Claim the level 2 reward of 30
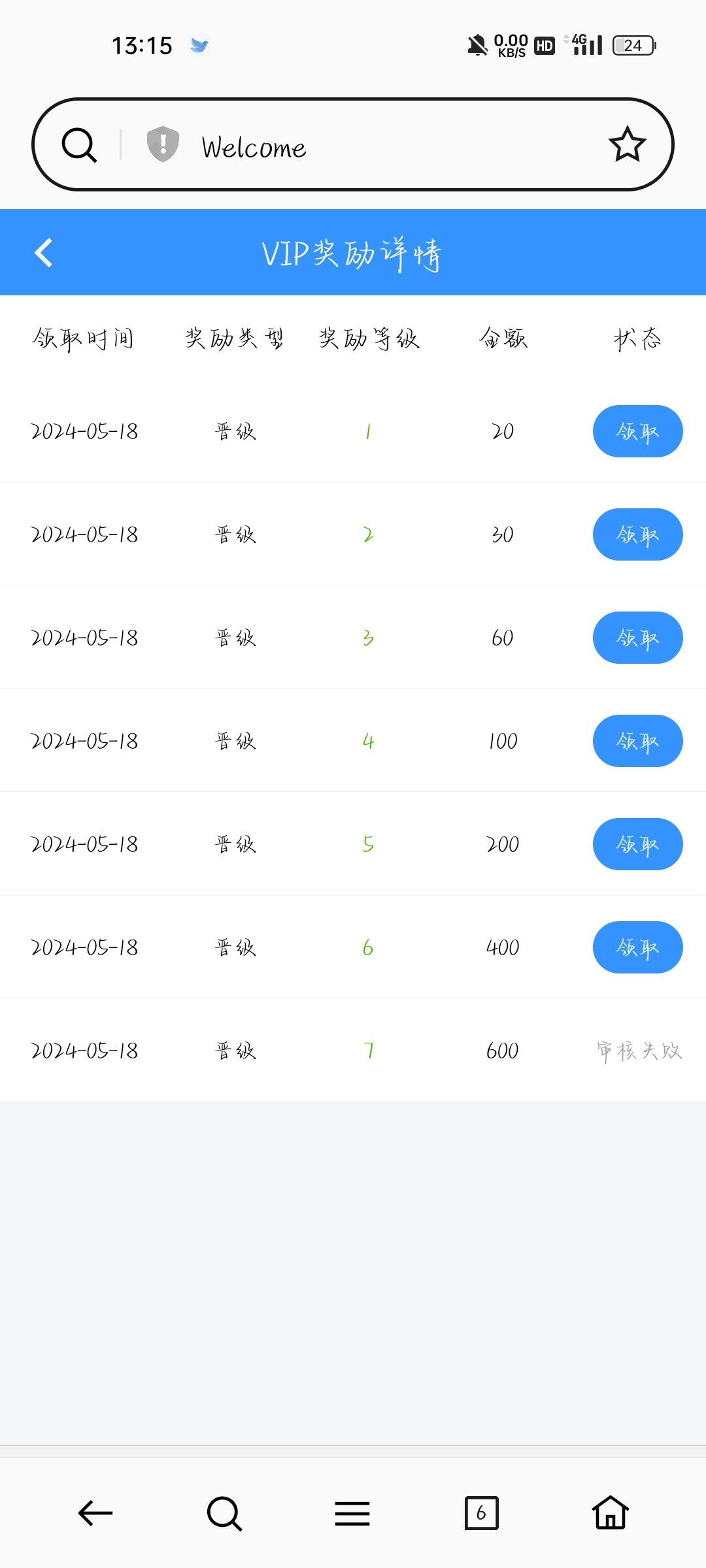Screen dimensions: 706x1568 (637, 534)
